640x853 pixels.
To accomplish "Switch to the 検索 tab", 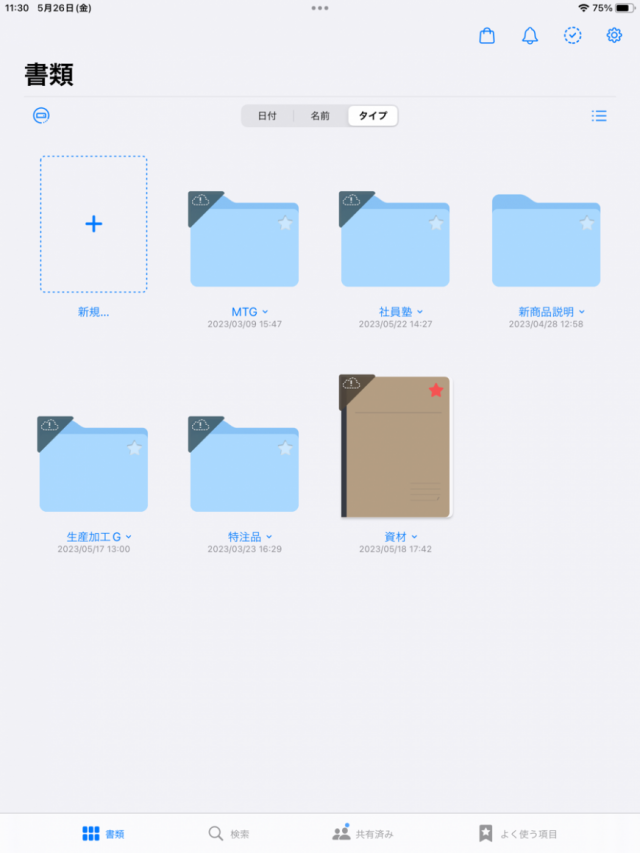I will pyautogui.click(x=229, y=833).
